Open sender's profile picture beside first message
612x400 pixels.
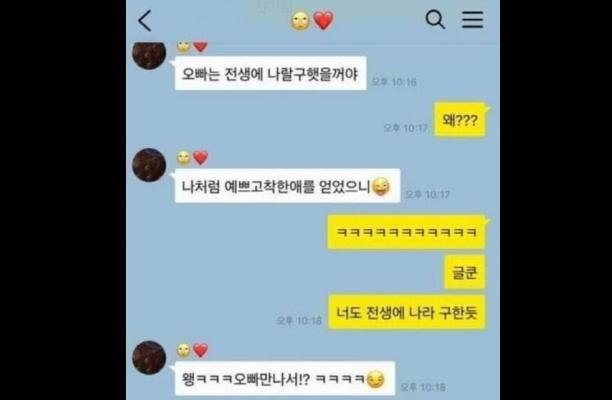tap(149, 55)
